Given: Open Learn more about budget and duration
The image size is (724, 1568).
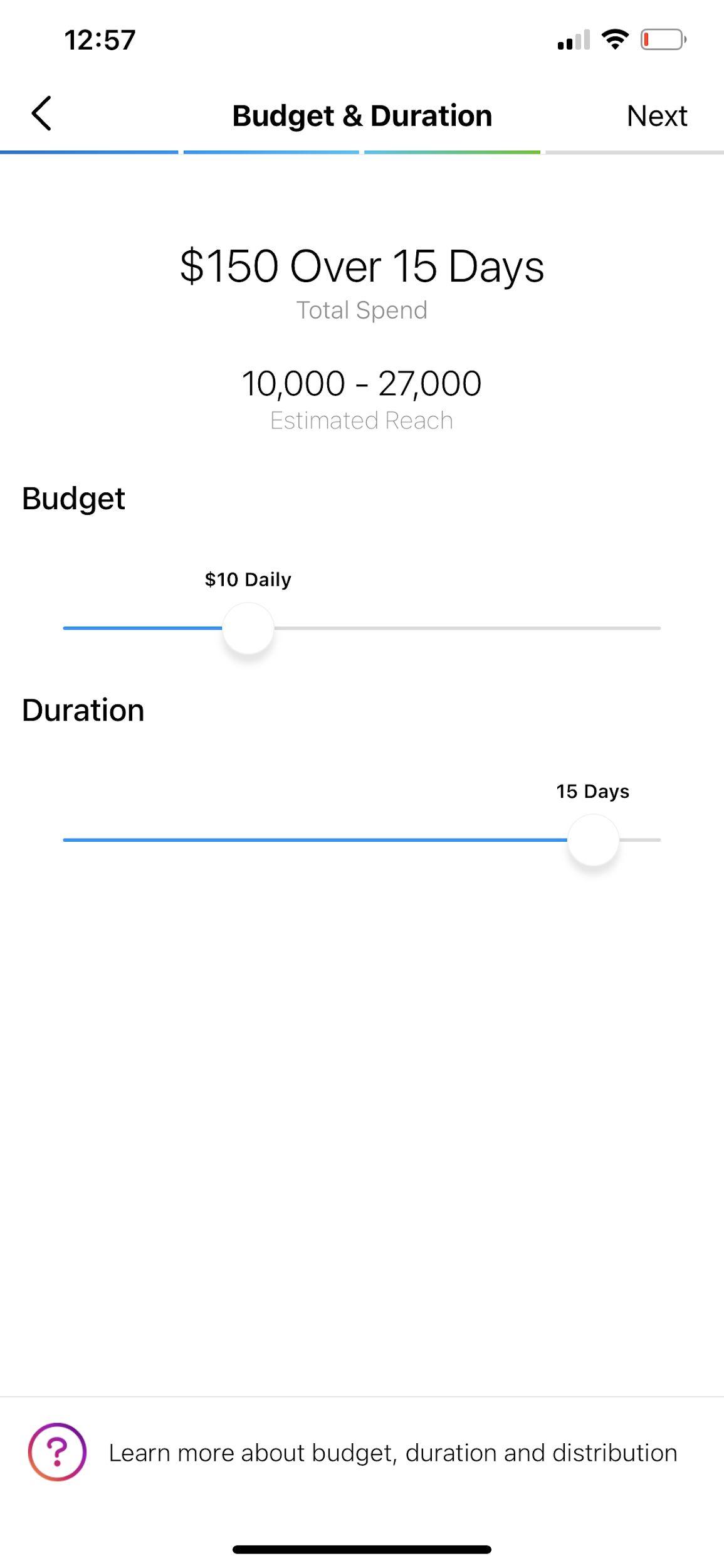Looking at the screenshot, I should (393, 1453).
